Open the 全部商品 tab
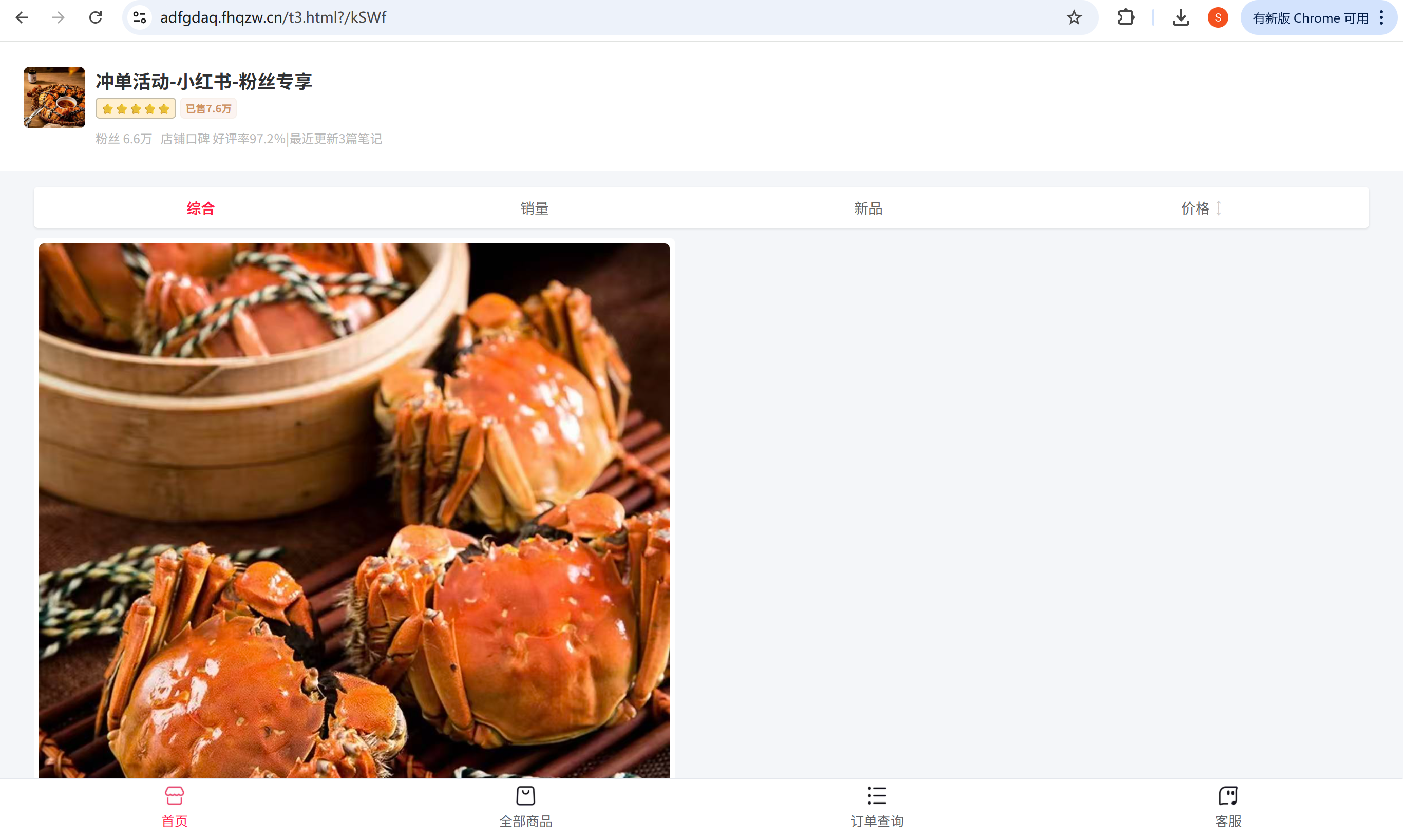1403x840 pixels. tap(525, 807)
